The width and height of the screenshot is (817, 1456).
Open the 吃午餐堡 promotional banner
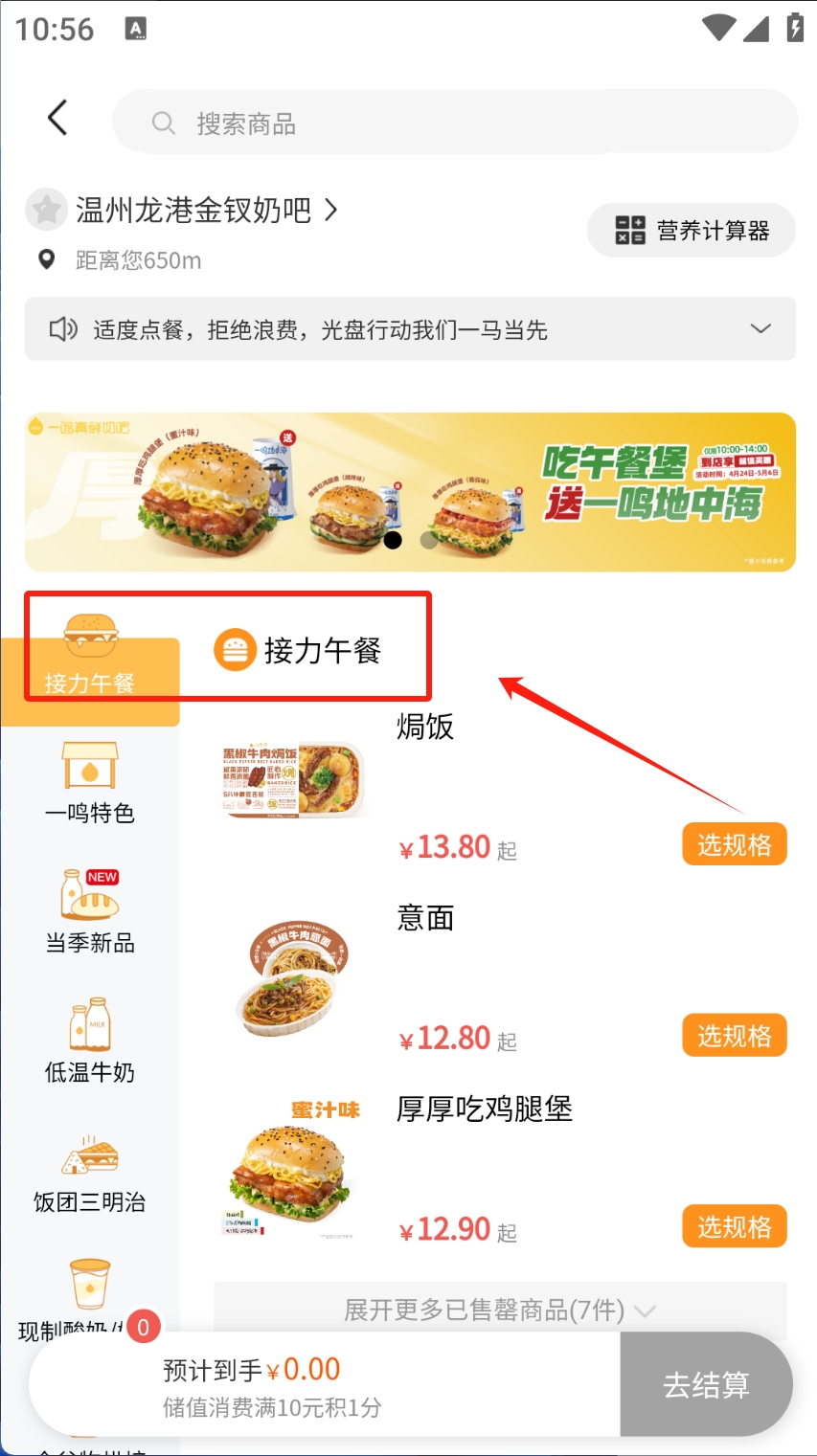point(410,492)
